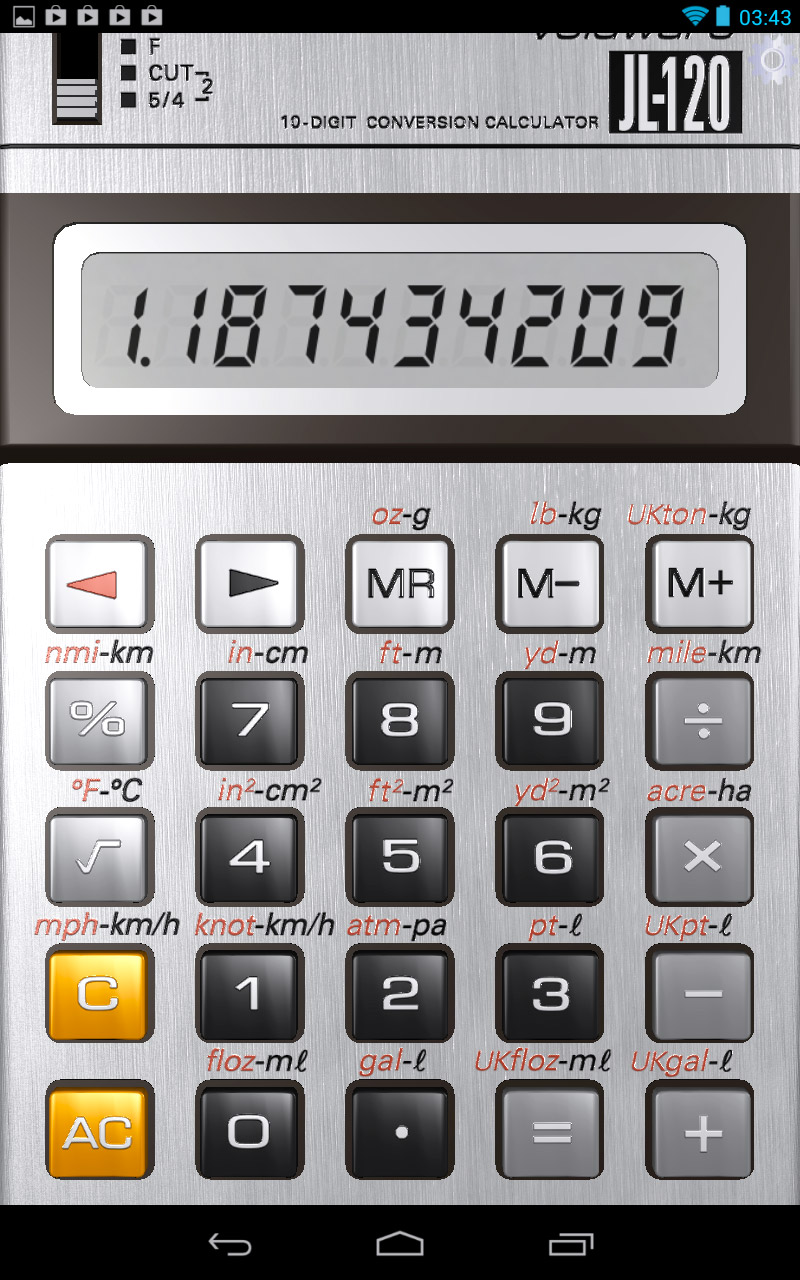
Task: Tap the calculator LCD display
Action: (x=400, y=318)
